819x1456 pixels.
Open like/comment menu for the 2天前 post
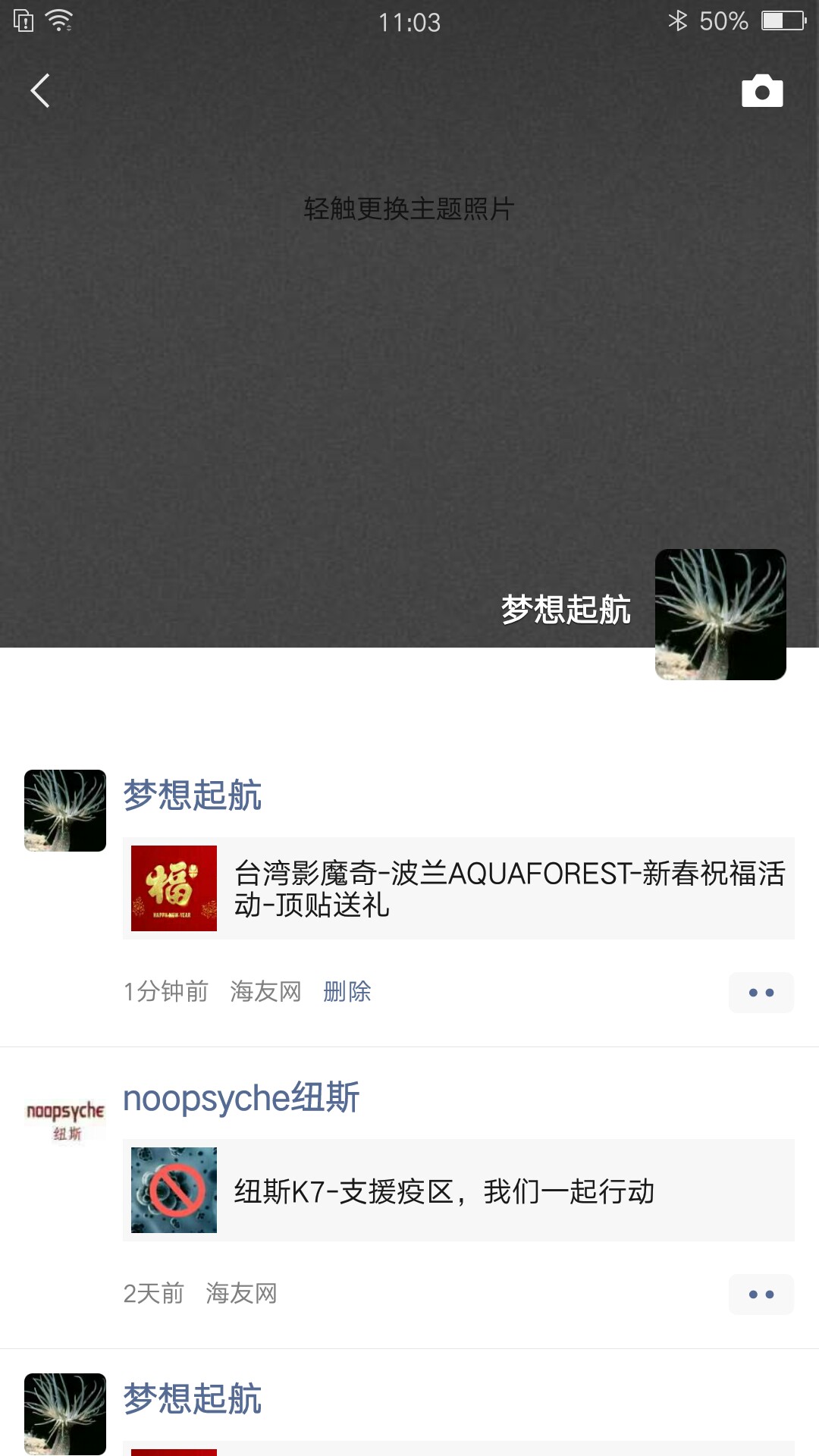click(x=761, y=1294)
